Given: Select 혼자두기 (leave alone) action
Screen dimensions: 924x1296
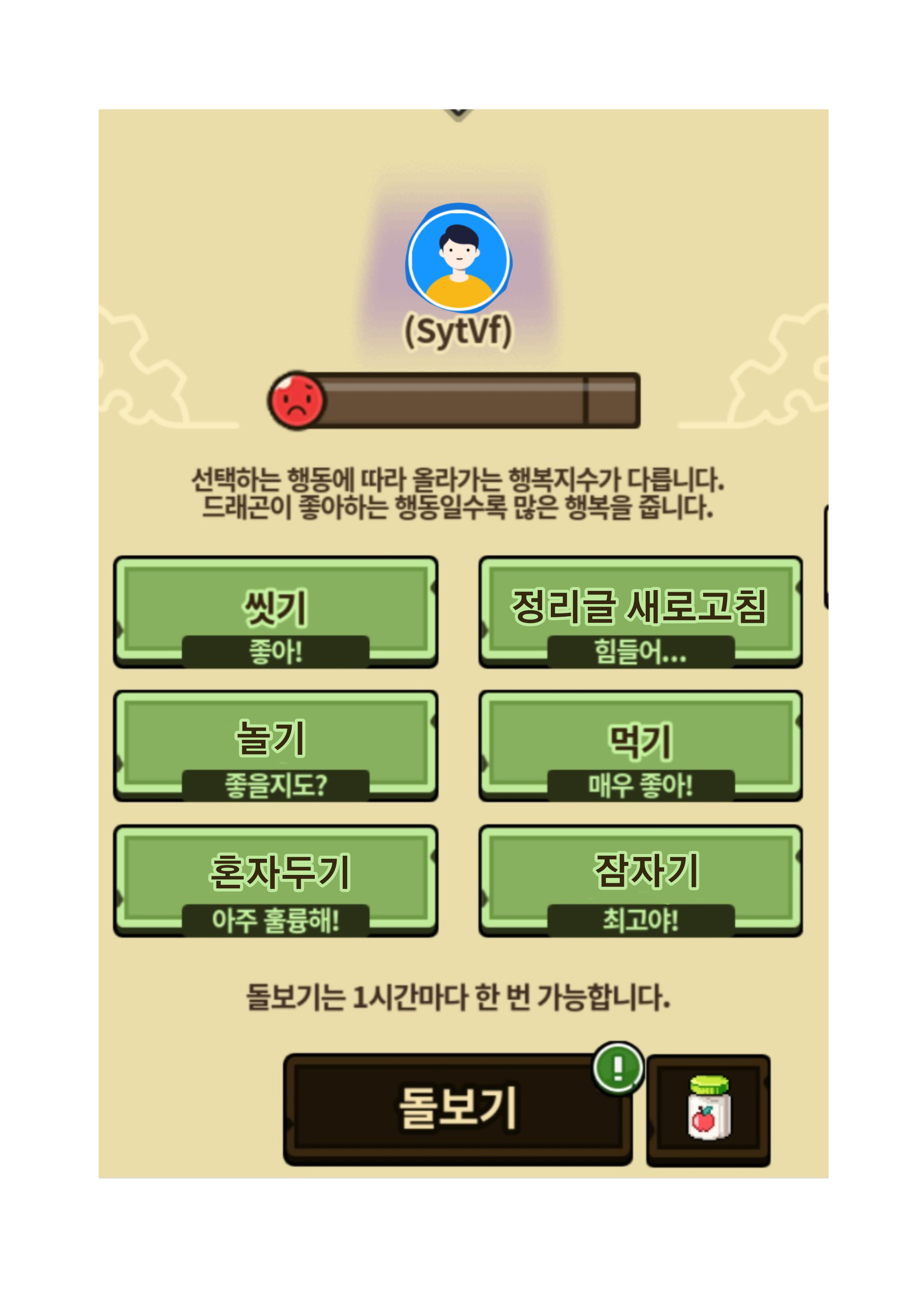Looking at the screenshot, I should pos(275,880).
